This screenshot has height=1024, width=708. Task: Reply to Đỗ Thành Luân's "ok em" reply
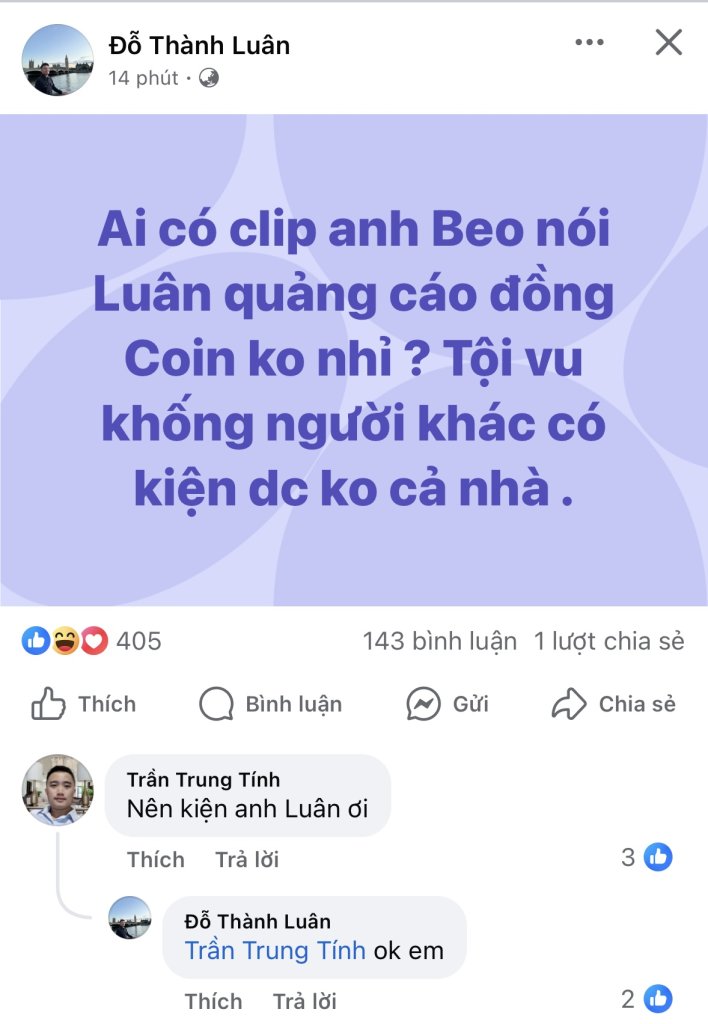(304, 1001)
